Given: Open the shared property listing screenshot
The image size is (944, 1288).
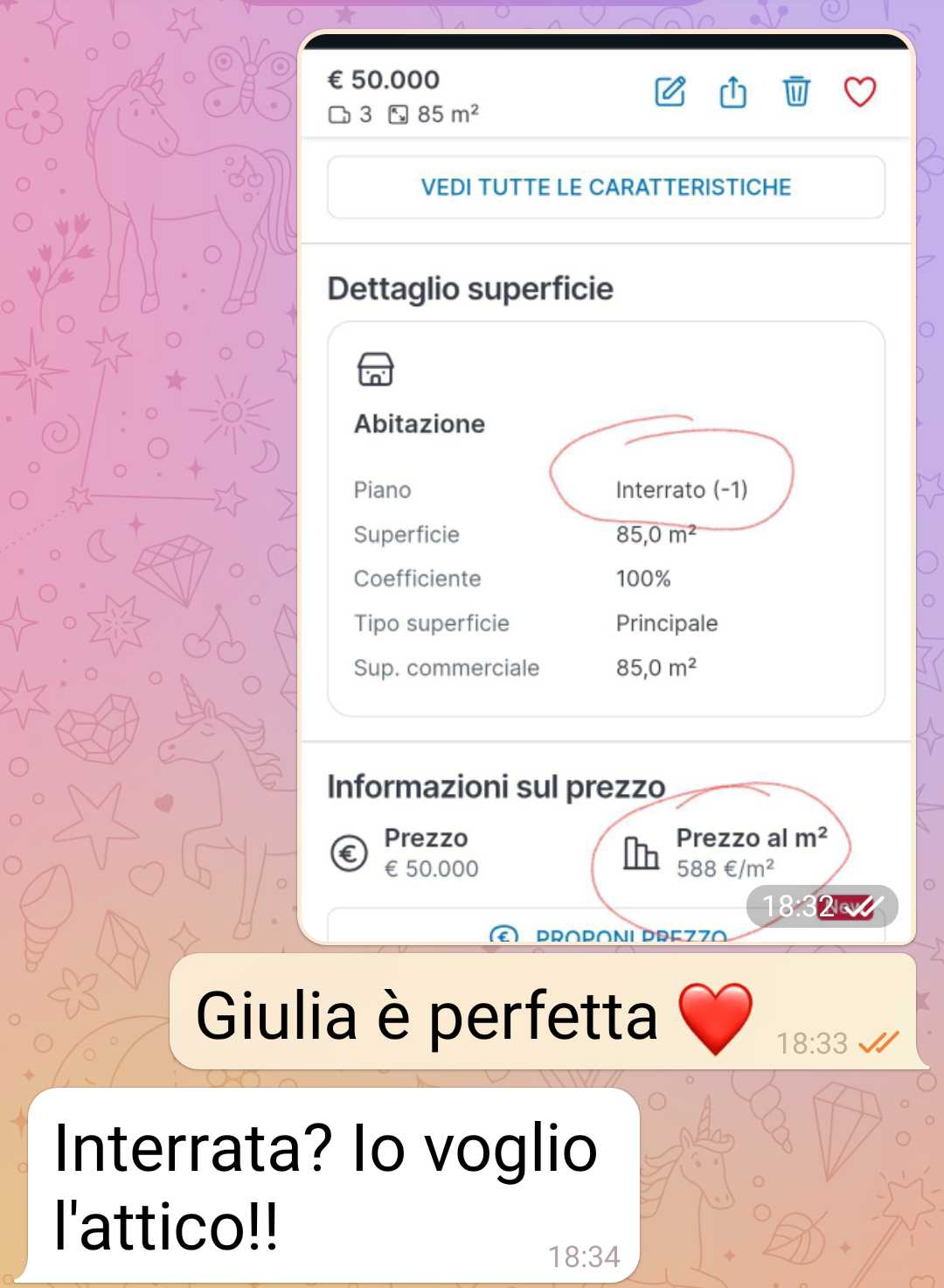Looking at the screenshot, I should coord(606,490).
